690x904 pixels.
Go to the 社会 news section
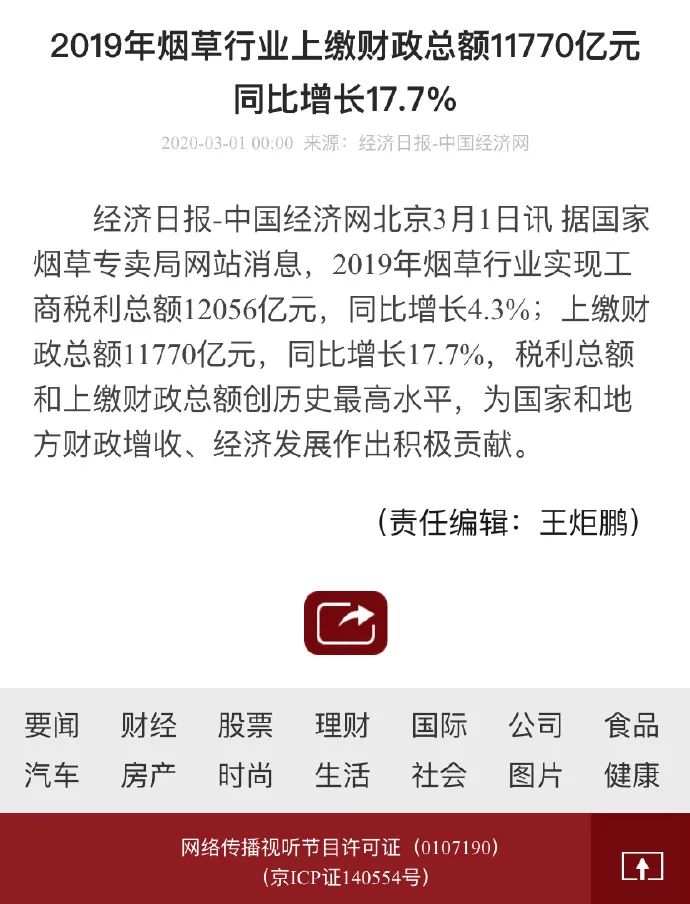point(439,775)
